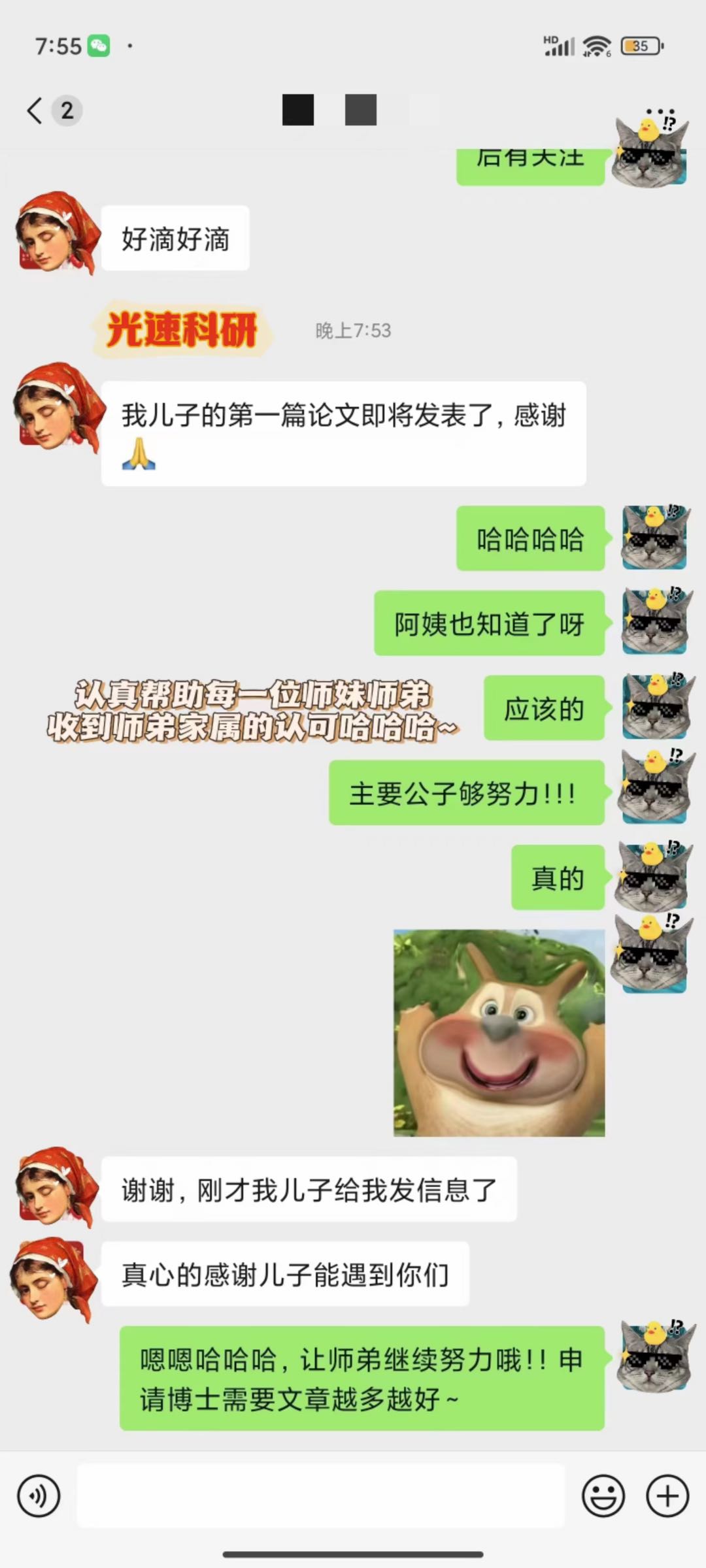Open the plus attachments menu

tap(667, 1495)
